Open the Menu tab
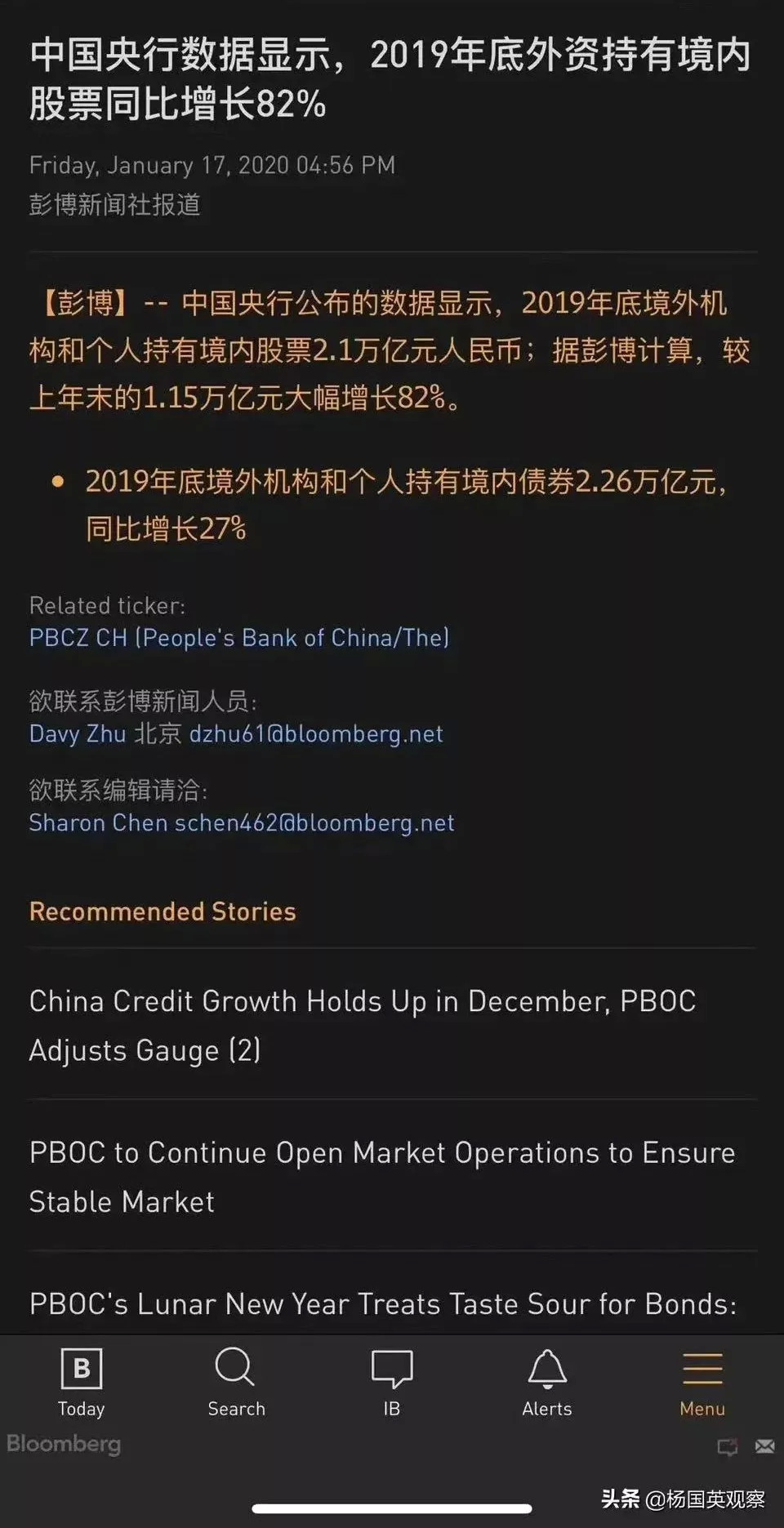This screenshot has height=1528, width=784. 702,1383
